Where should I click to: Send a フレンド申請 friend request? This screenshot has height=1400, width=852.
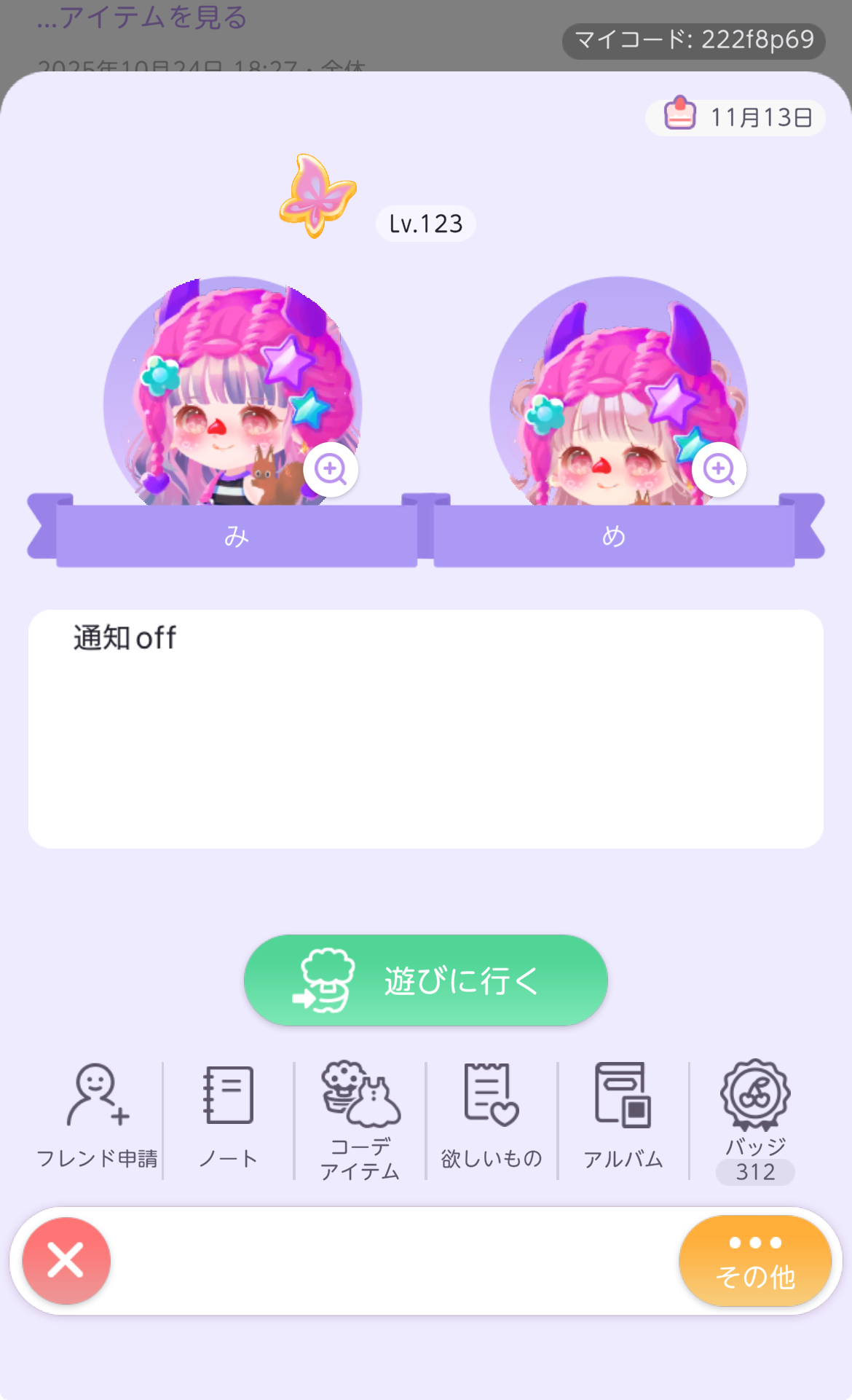[97, 1117]
